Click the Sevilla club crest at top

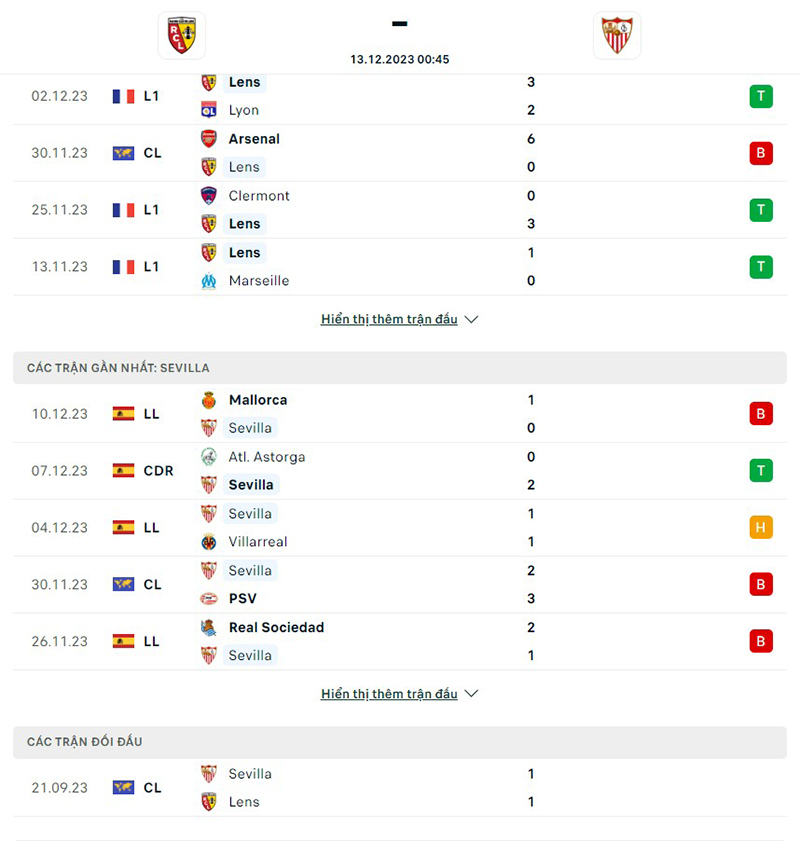(617, 35)
